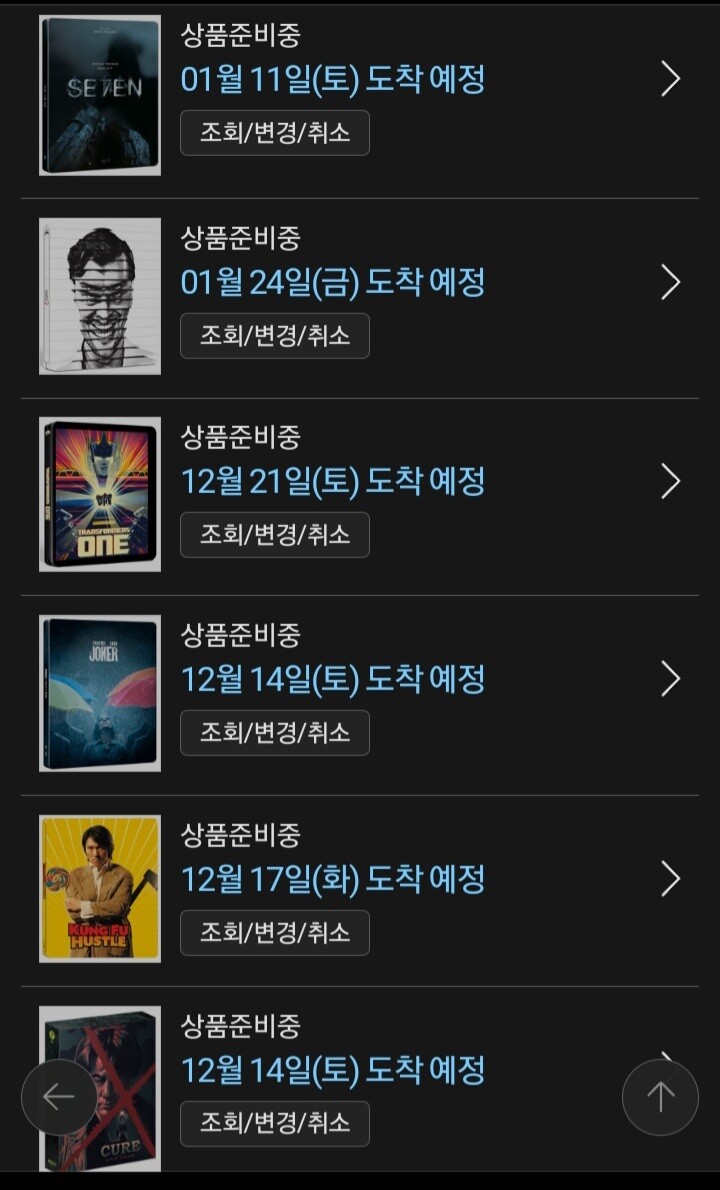Open the Joker steelbook thumbnail
Image resolution: width=720 pixels, height=1190 pixels.
100,693
